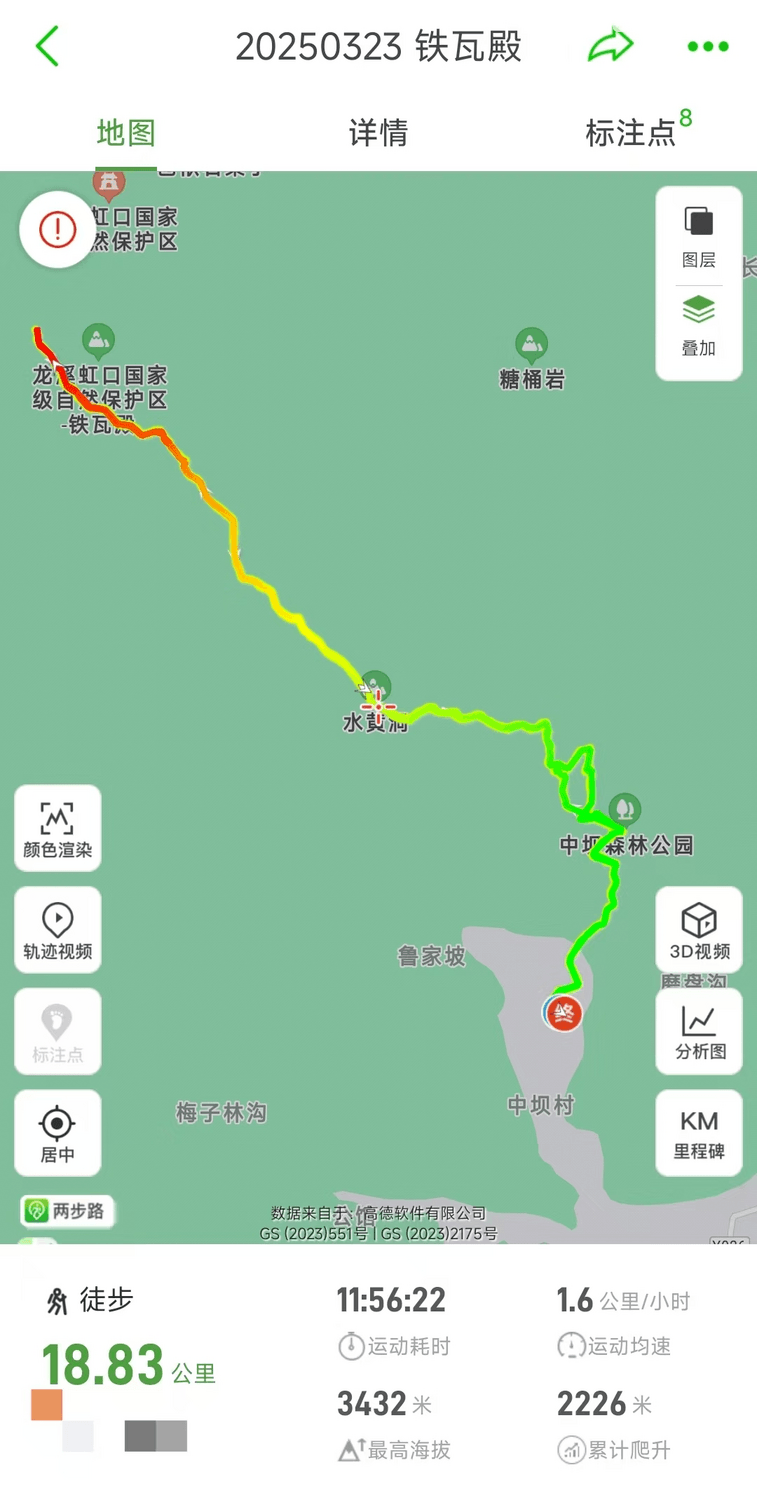Center the map with 居中
Image resolution: width=757 pixels, height=1500 pixels.
click(x=58, y=1133)
